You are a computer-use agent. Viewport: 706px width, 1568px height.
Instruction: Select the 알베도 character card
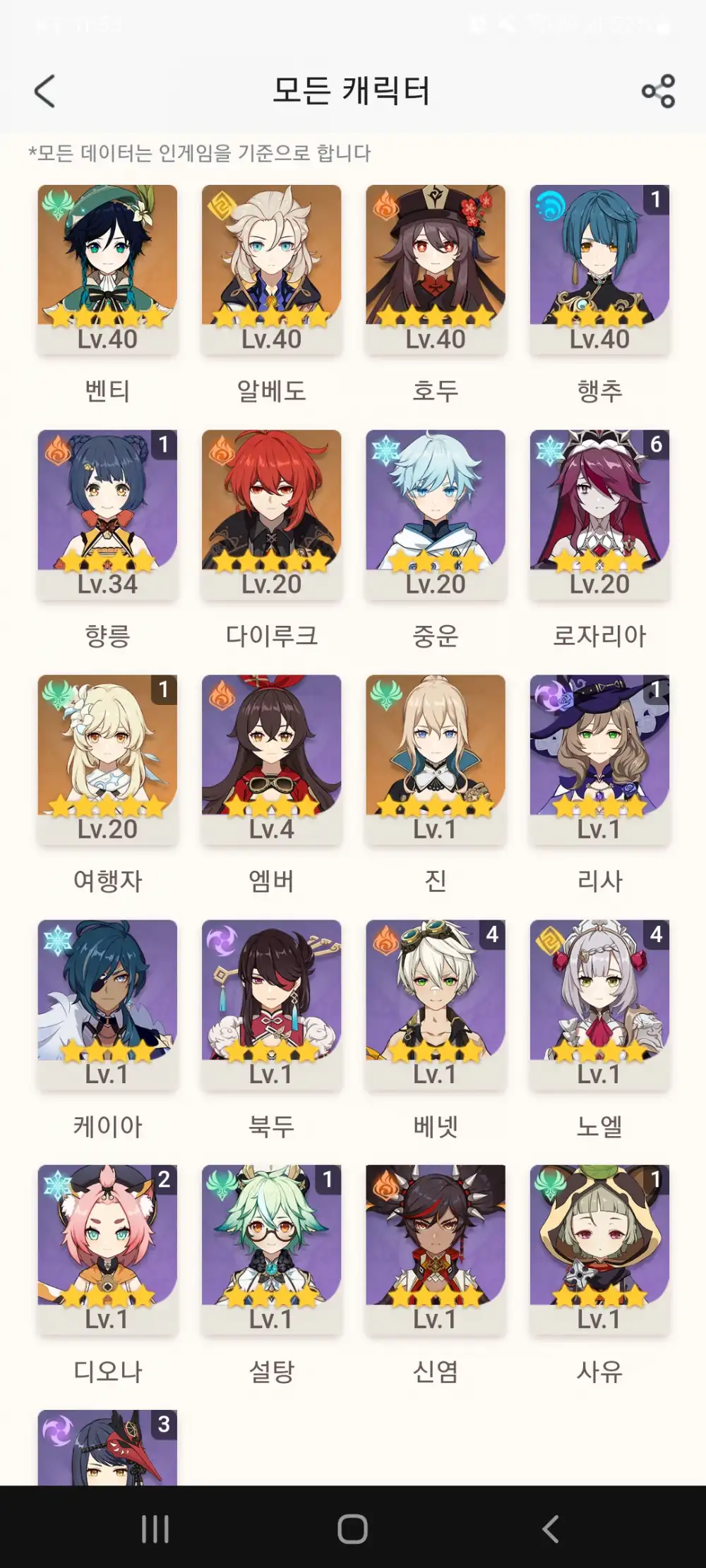[x=271, y=268]
